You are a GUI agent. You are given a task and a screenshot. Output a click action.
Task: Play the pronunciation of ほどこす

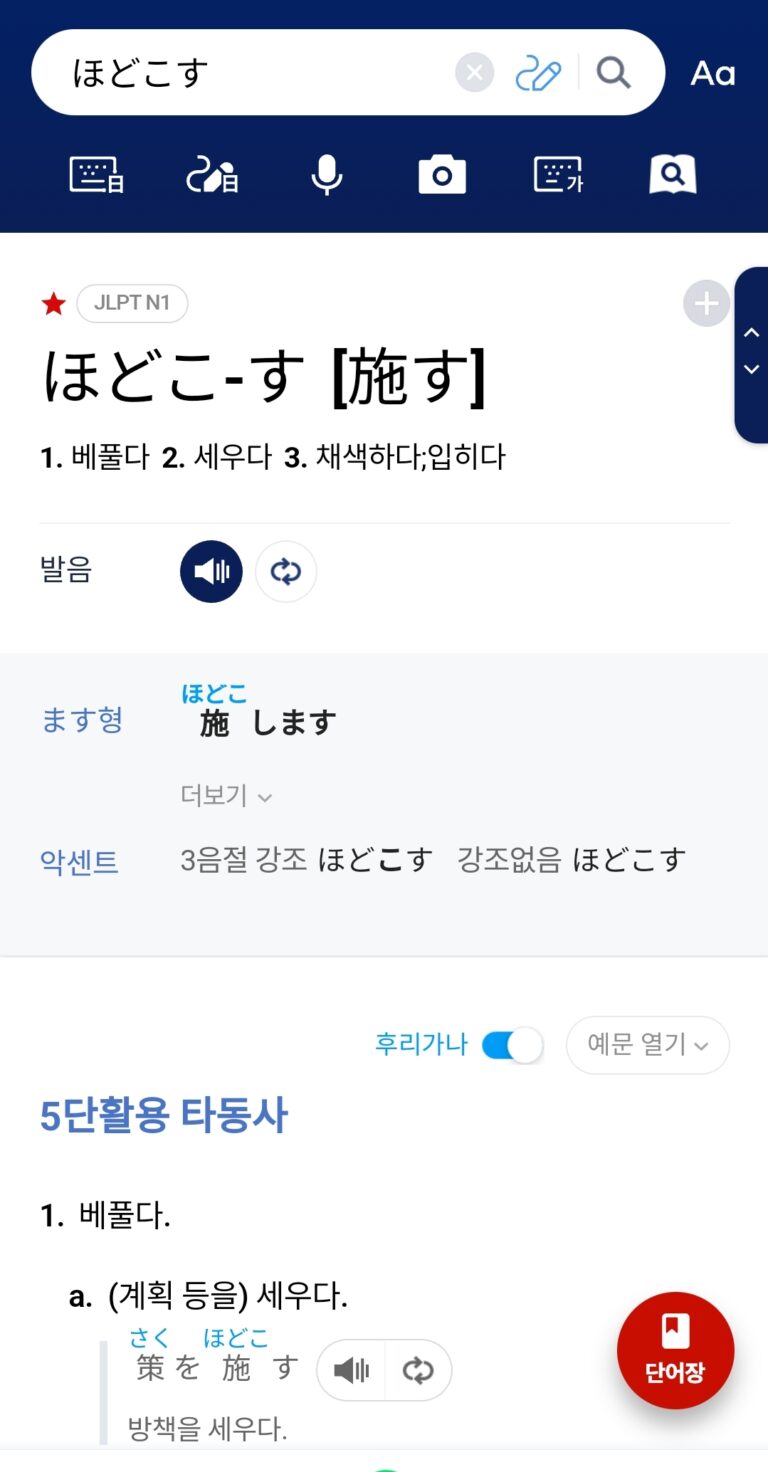pyautogui.click(x=211, y=571)
